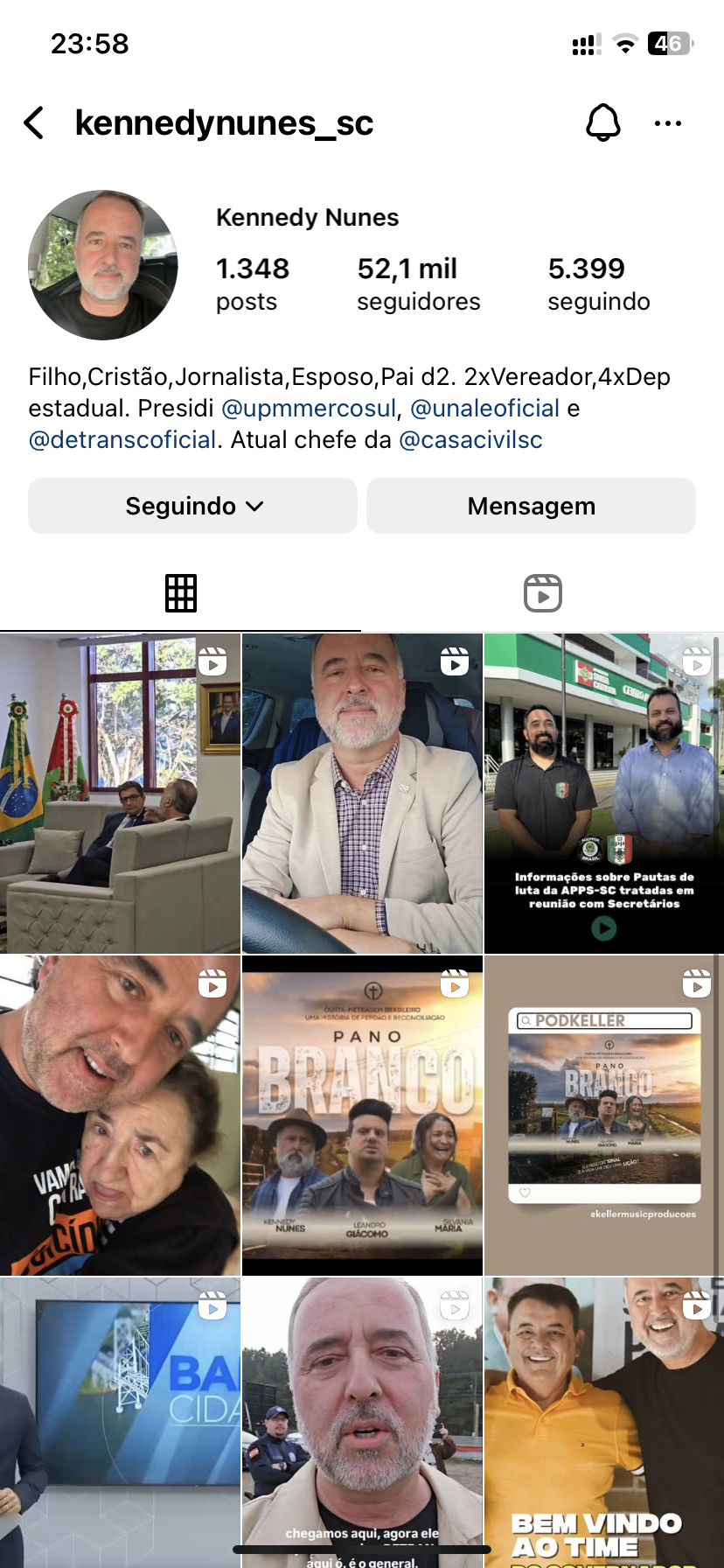Open the reel with flags and sofa
The image size is (724, 1568).
(x=120, y=794)
